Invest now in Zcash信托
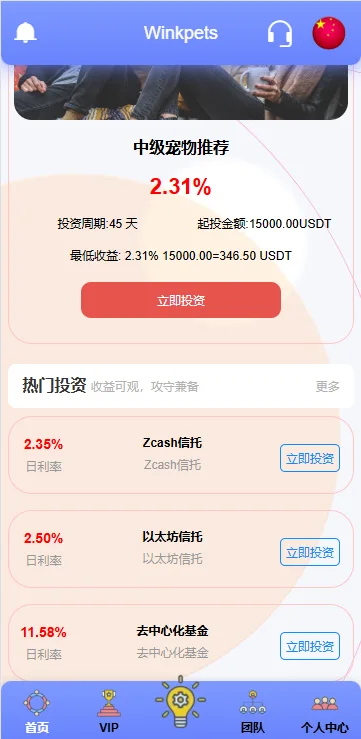Image resolution: width=361 pixels, height=739 pixels. point(310,458)
